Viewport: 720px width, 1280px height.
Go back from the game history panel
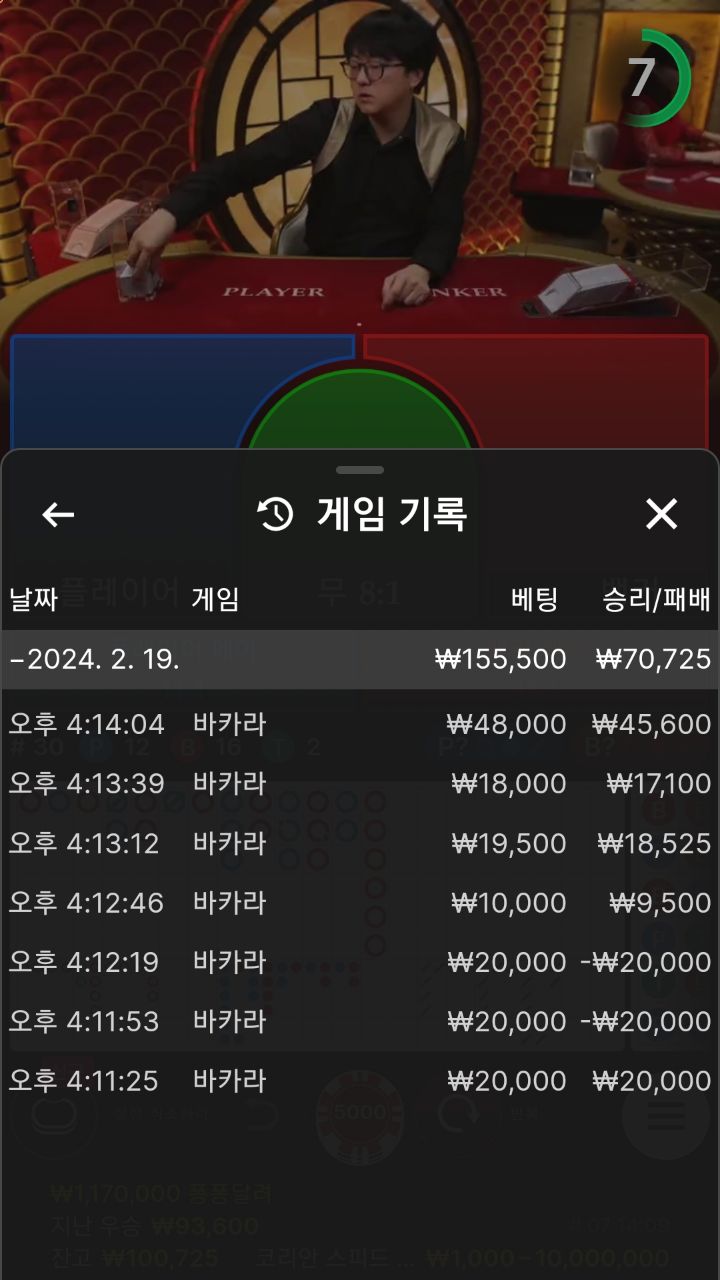coord(58,515)
